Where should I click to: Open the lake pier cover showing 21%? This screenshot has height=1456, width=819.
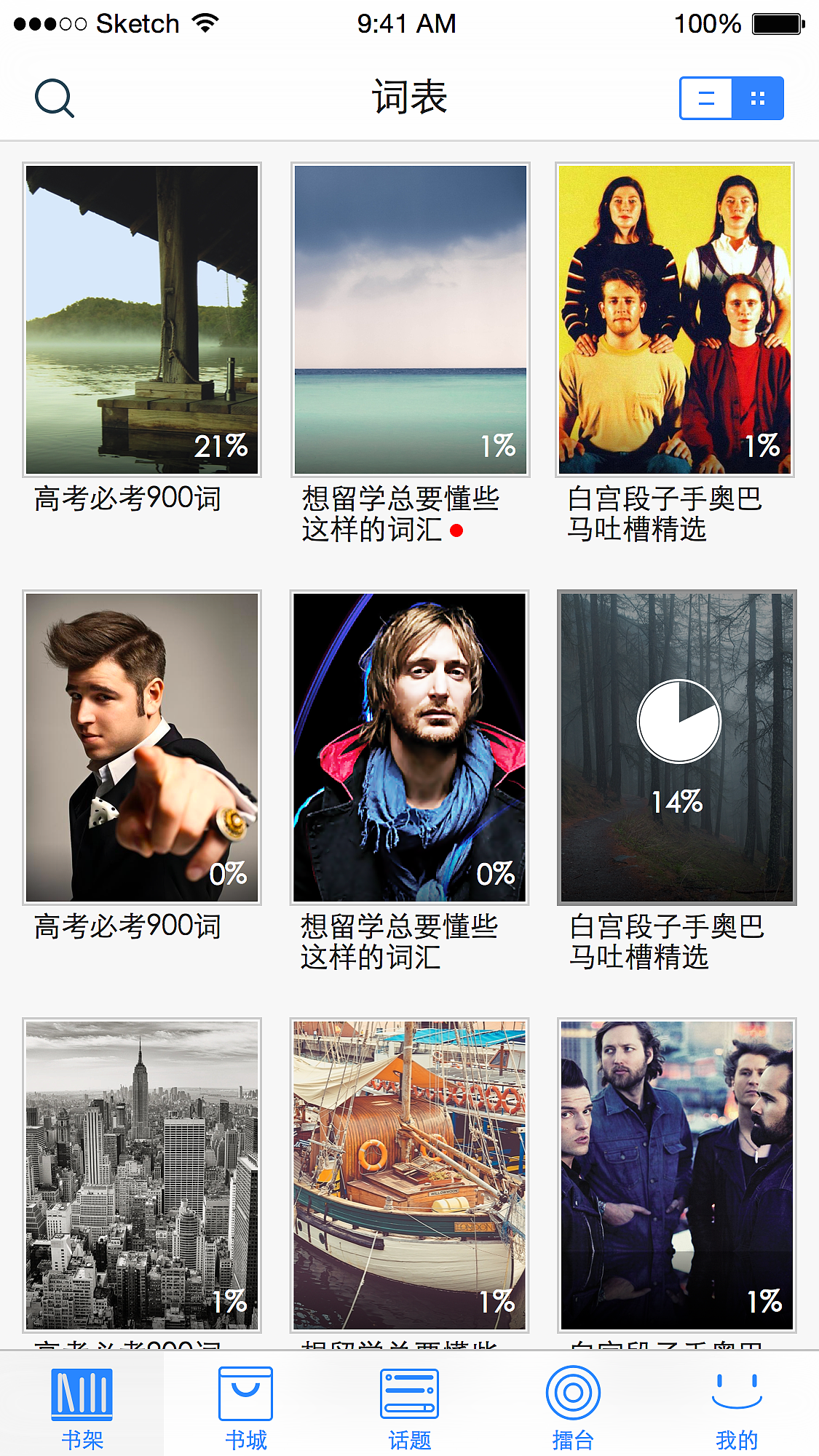click(x=141, y=319)
